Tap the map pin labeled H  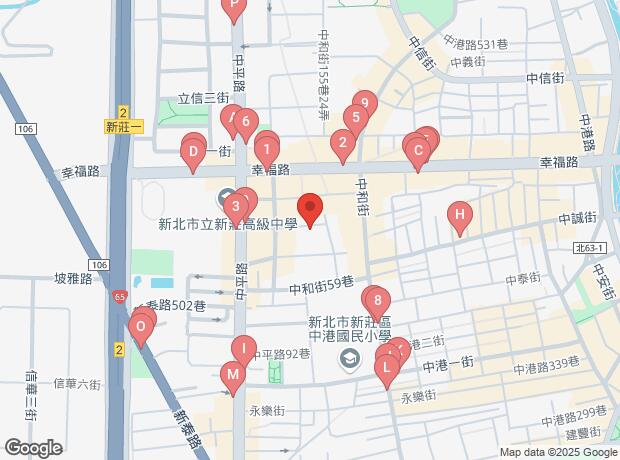pyautogui.click(x=459, y=214)
